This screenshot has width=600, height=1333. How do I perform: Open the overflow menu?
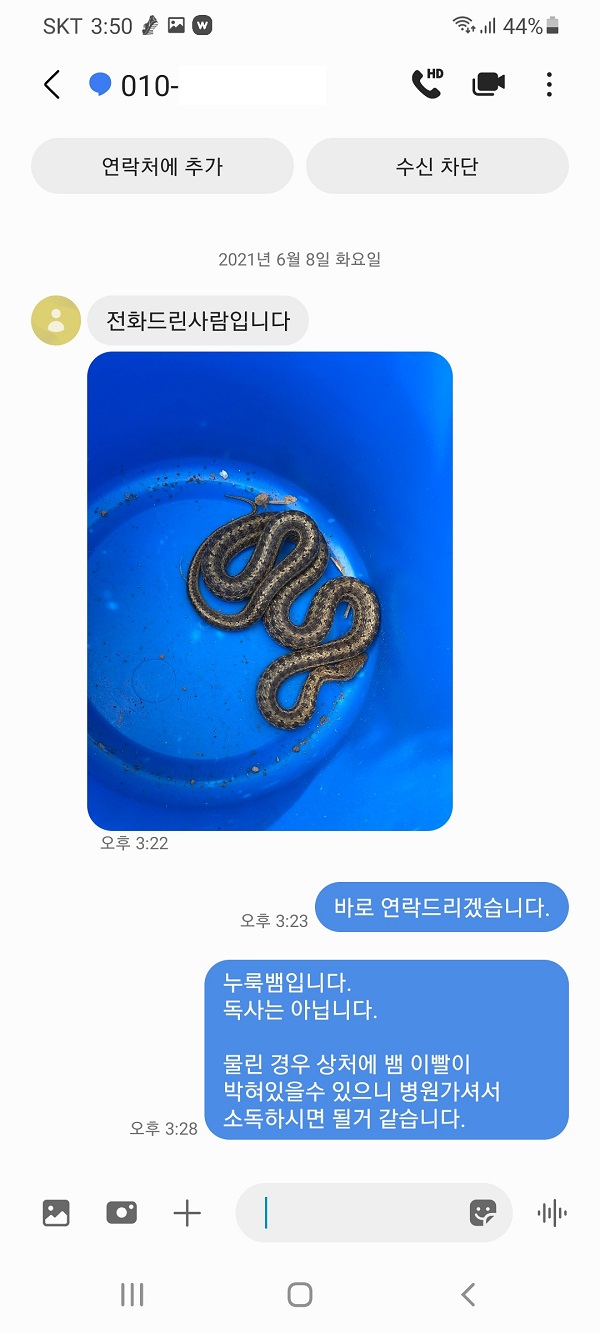click(549, 85)
